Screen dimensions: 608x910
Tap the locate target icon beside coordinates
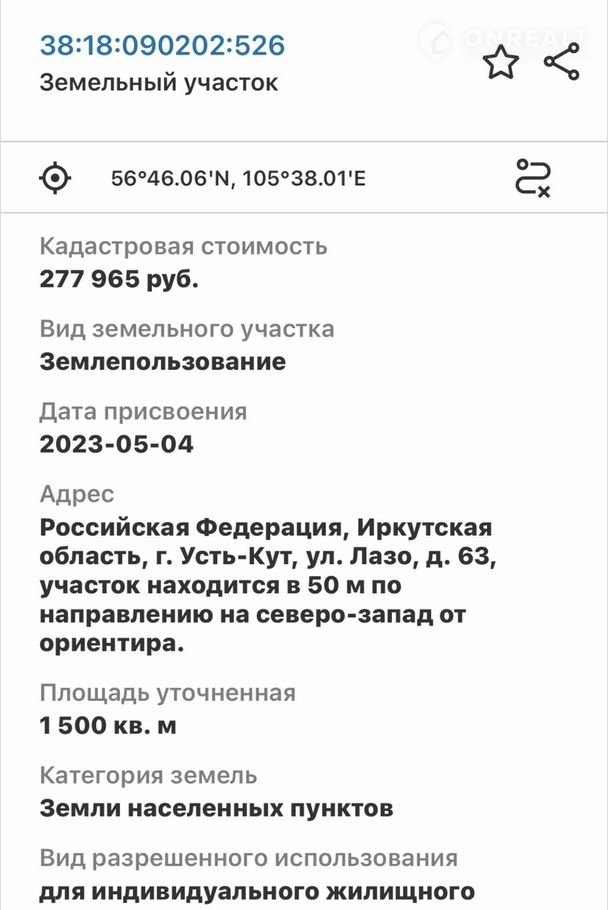(x=55, y=179)
